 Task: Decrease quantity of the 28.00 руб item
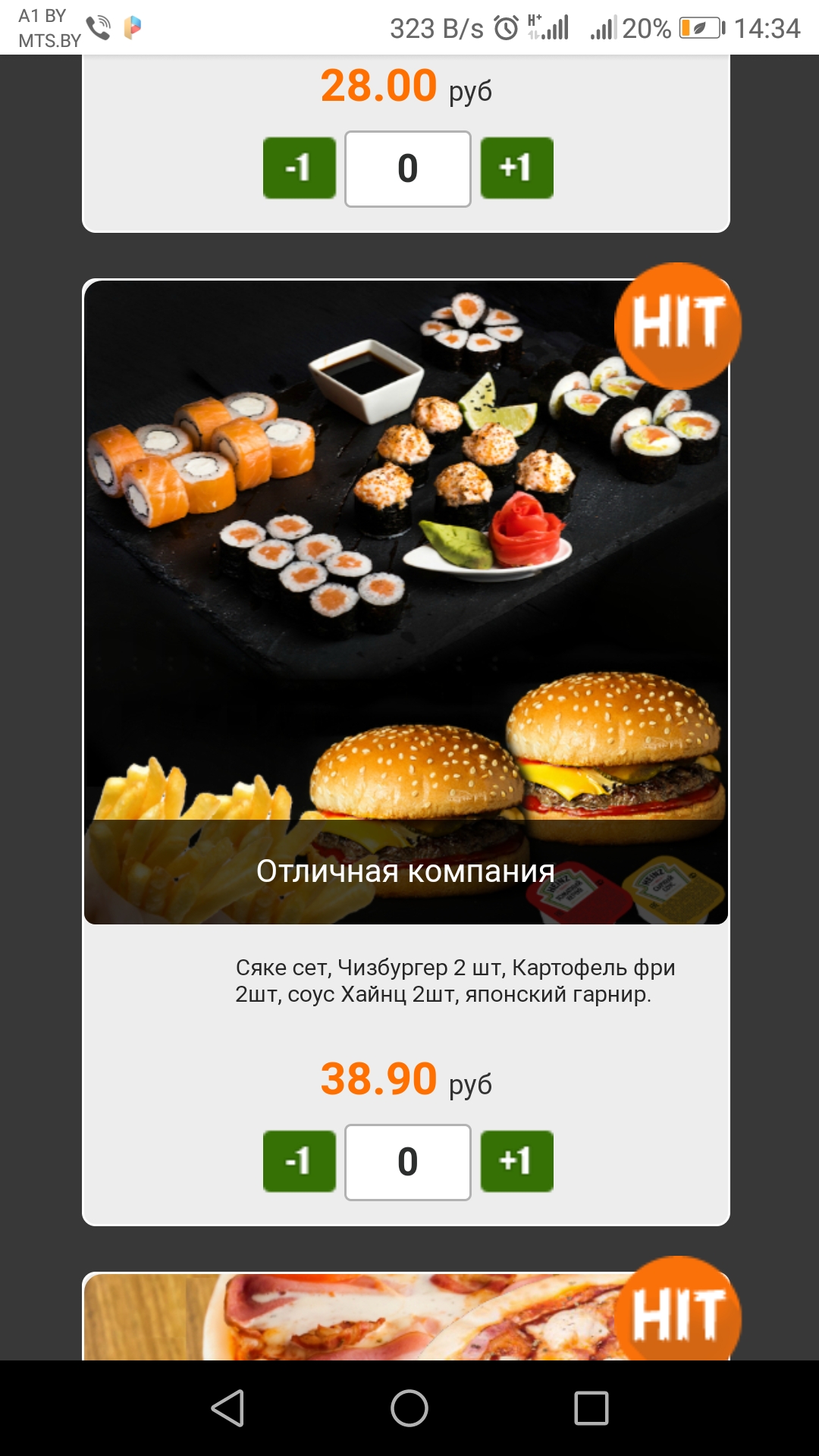[300, 168]
